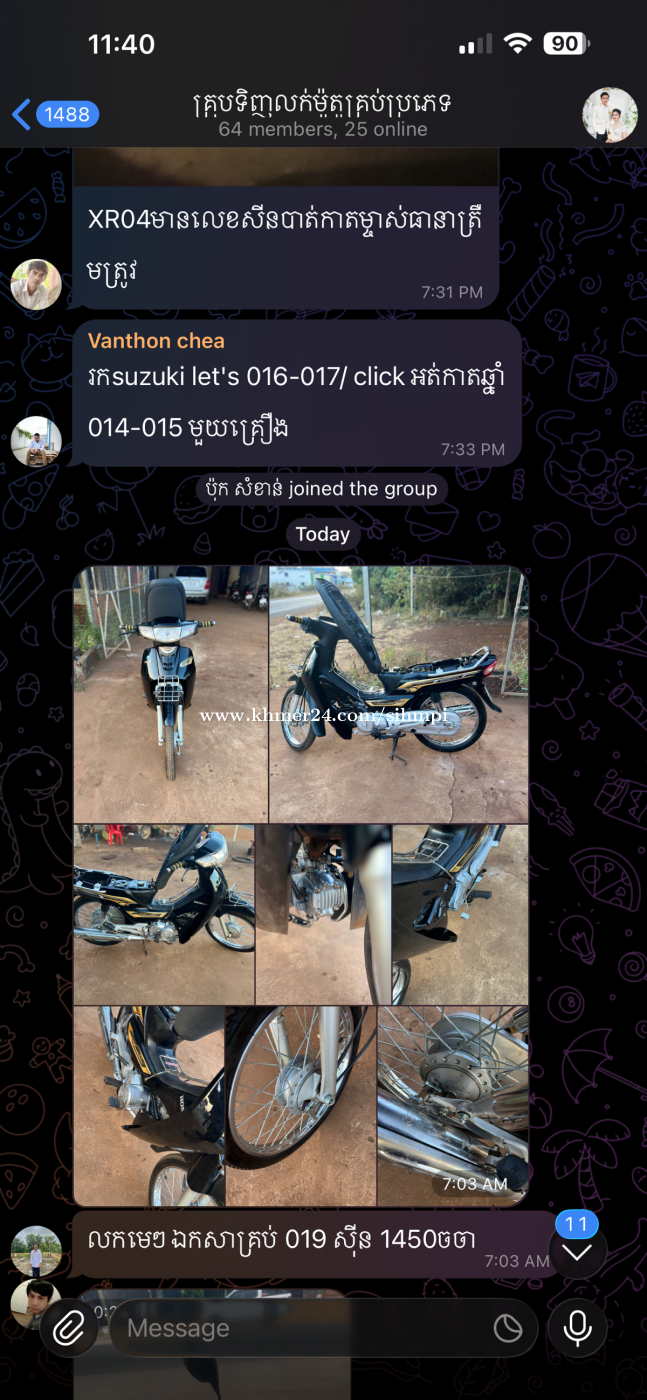Open the front wheel close-up photo

301,1105
